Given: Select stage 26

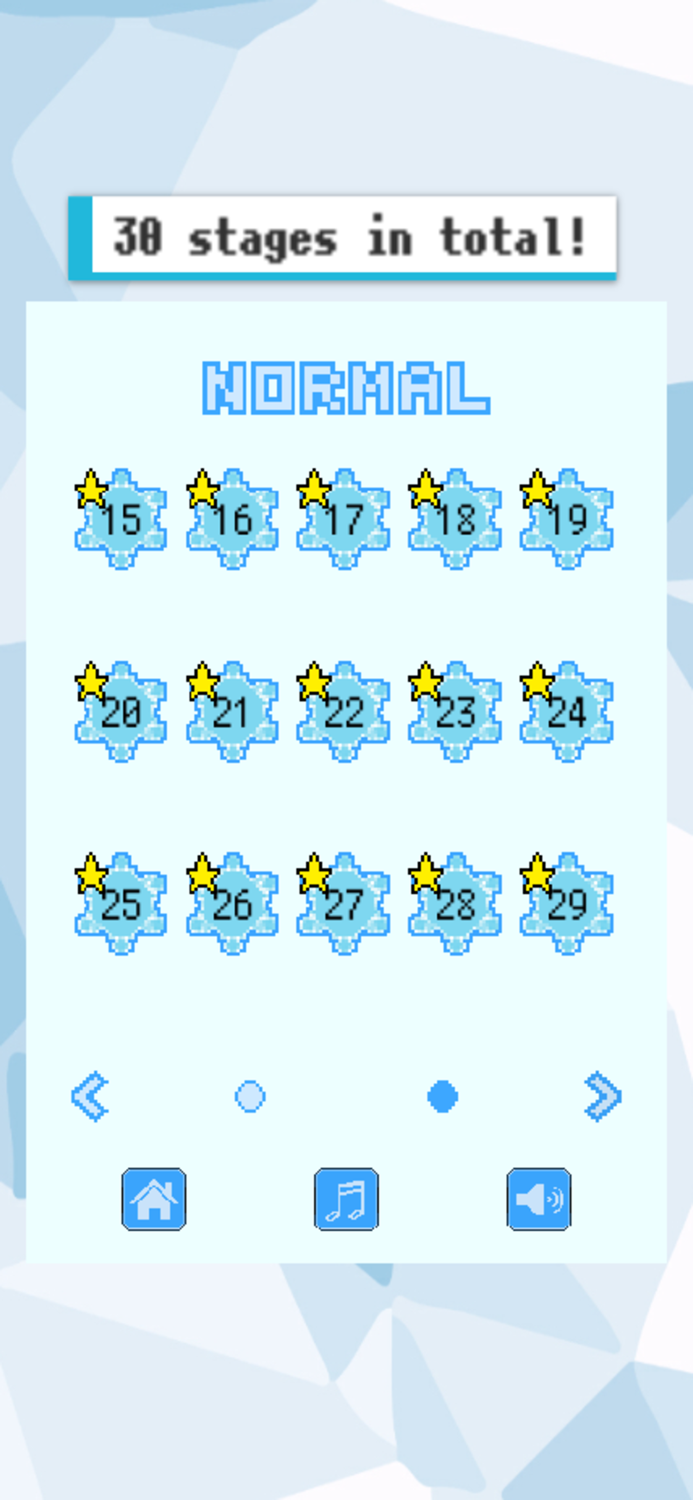Looking at the screenshot, I should [x=232, y=903].
